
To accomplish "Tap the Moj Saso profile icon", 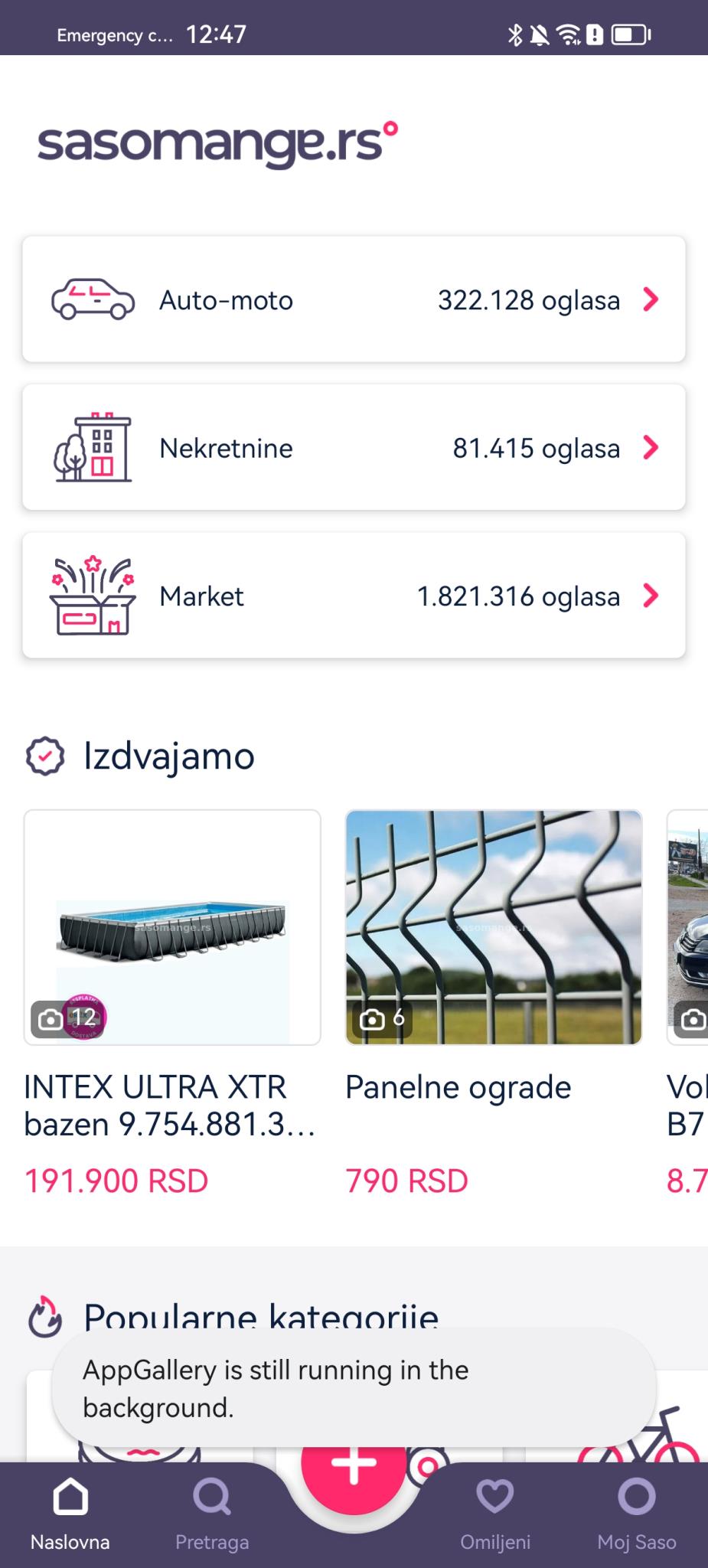I will click(x=636, y=1497).
